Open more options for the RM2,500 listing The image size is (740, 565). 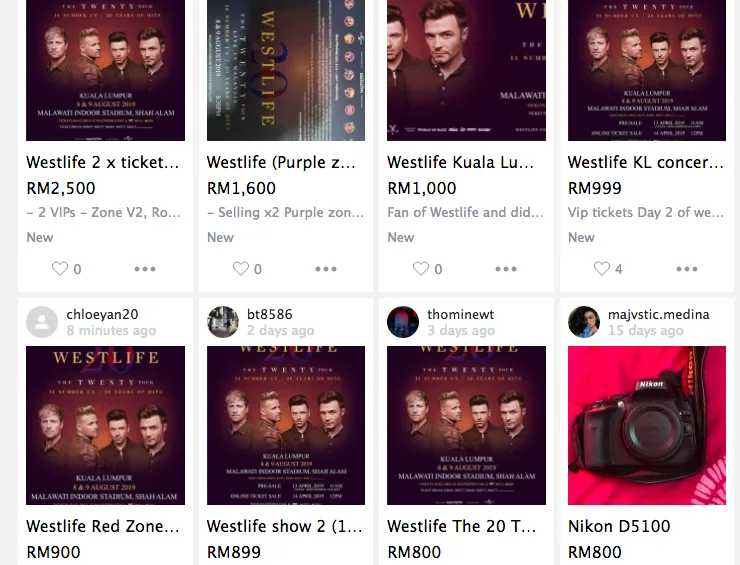[x=145, y=269]
